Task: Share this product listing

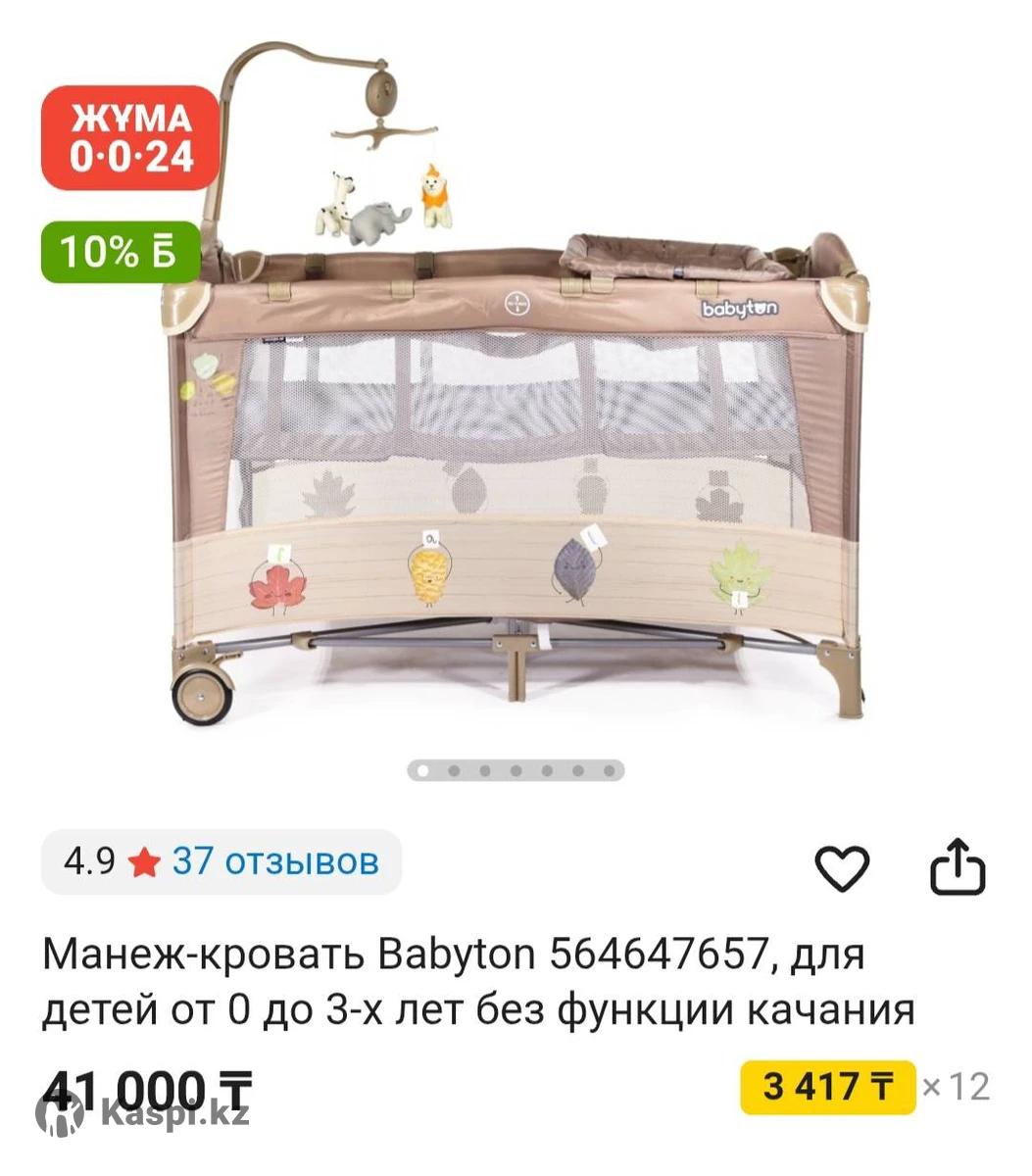Action: (957, 866)
